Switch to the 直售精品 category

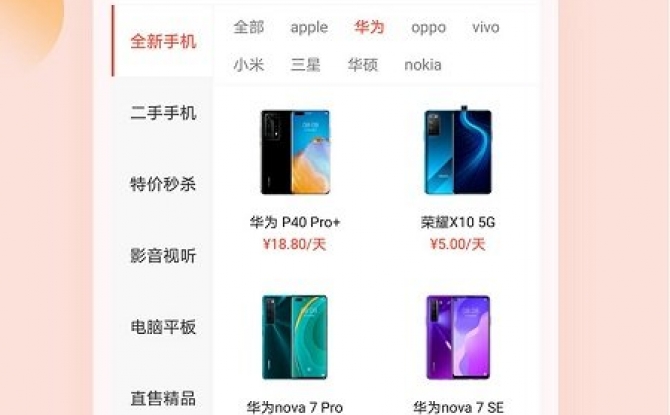tap(163, 397)
